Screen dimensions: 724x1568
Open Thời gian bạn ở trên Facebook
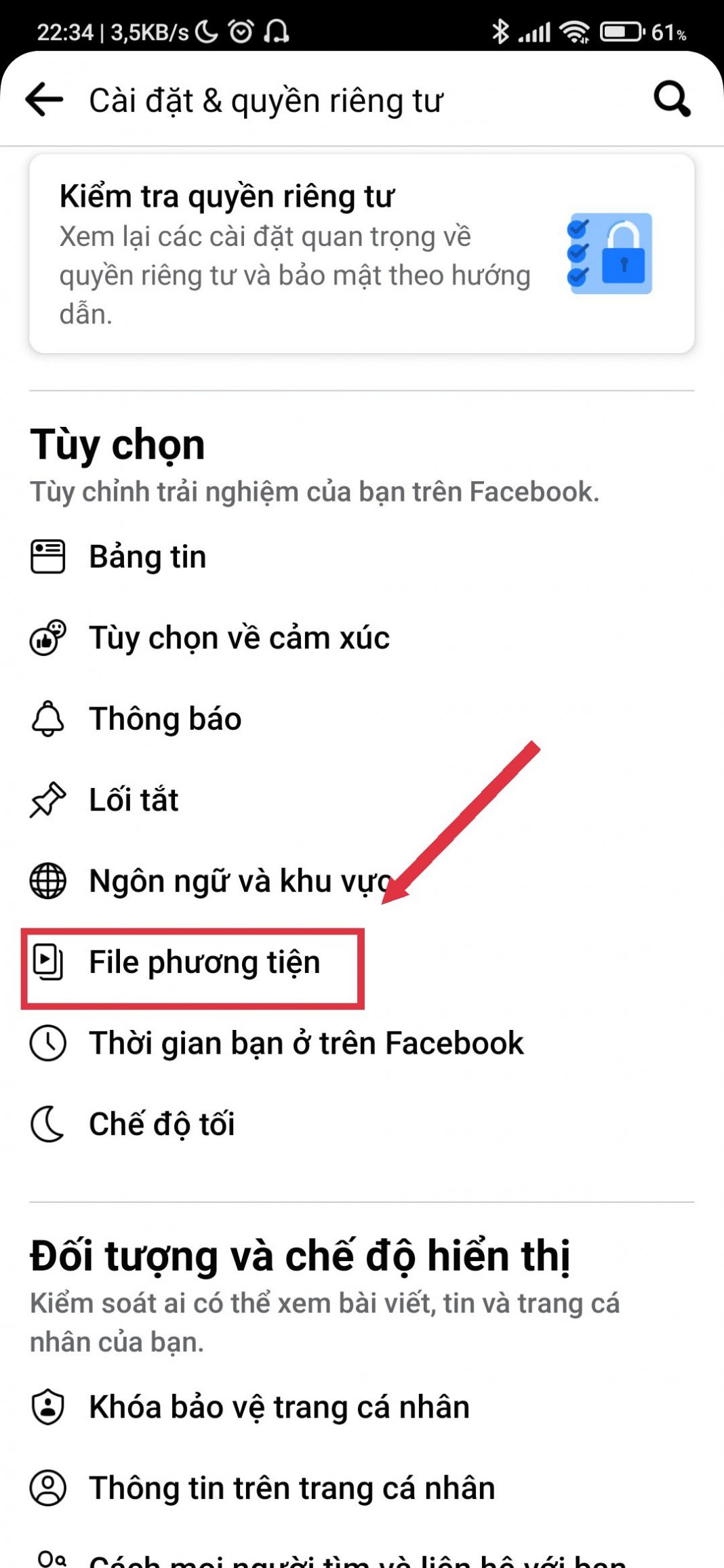pos(306,1044)
